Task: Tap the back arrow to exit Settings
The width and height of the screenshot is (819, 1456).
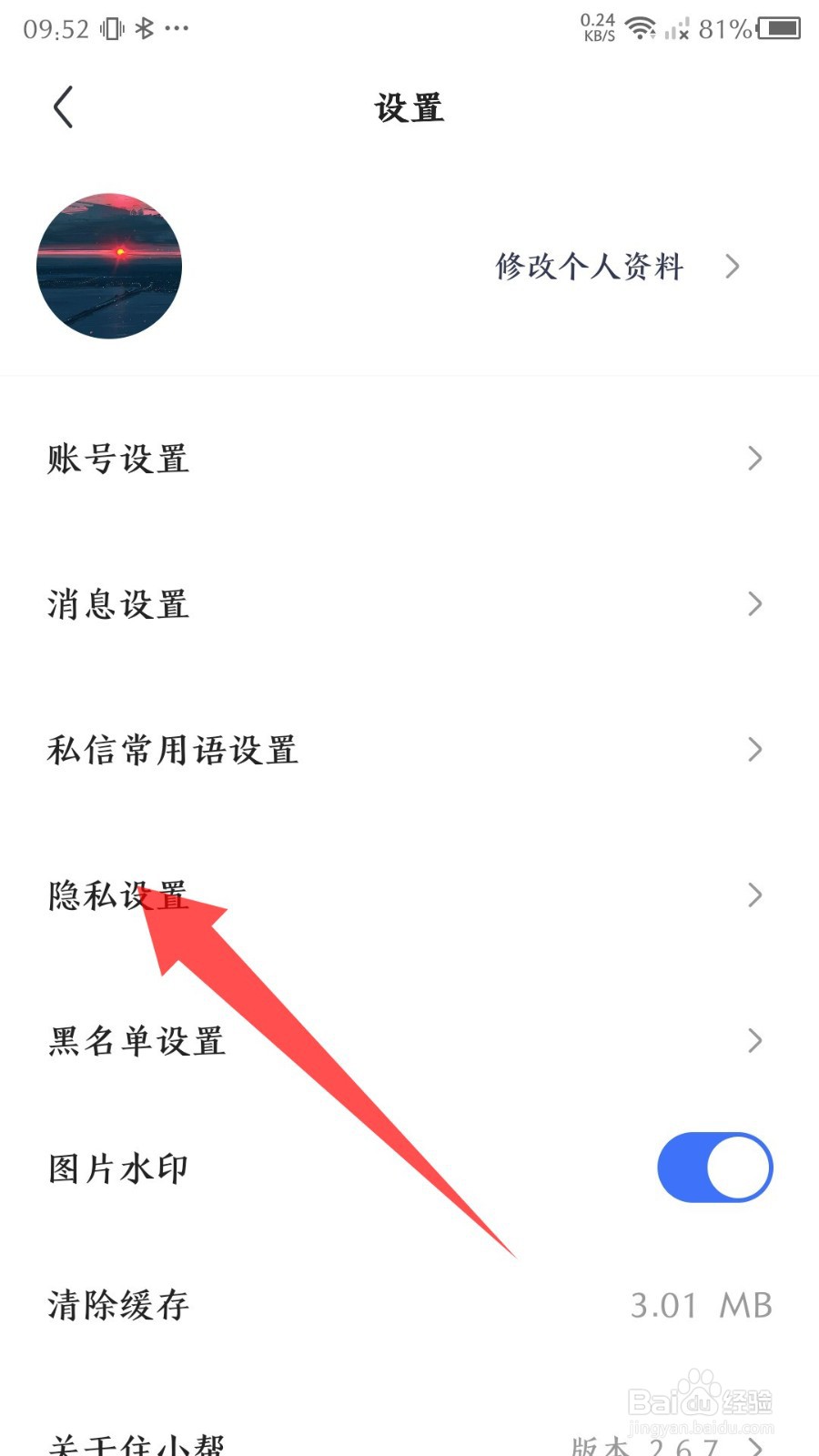Action: 62,106
